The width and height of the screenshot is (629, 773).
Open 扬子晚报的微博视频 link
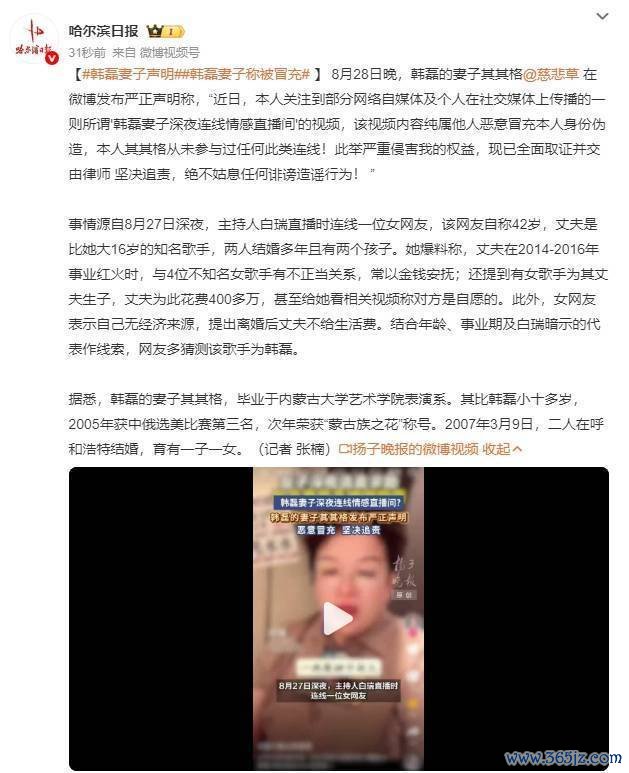(414, 449)
